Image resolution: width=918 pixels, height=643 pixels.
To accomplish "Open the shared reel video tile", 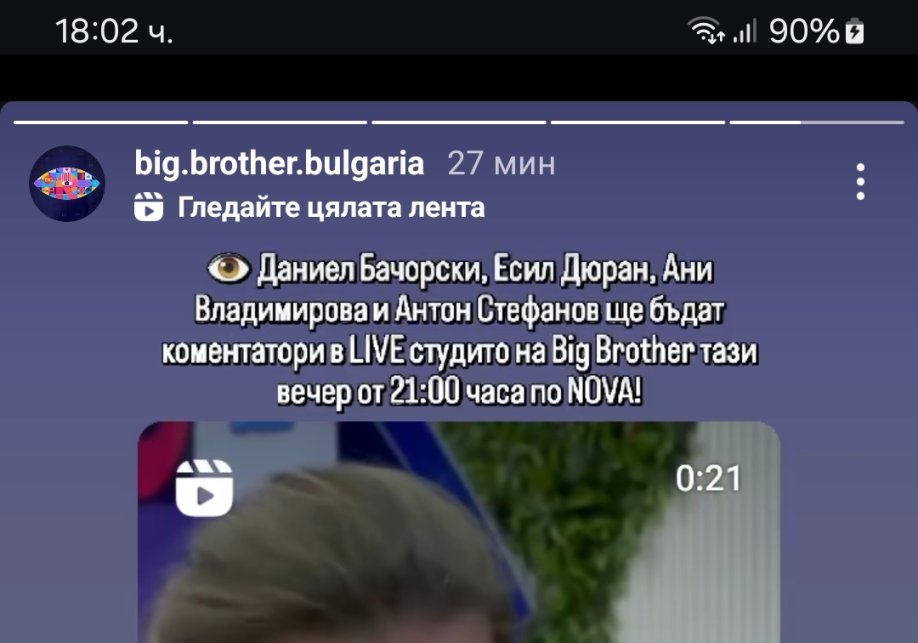I will [x=458, y=540].
